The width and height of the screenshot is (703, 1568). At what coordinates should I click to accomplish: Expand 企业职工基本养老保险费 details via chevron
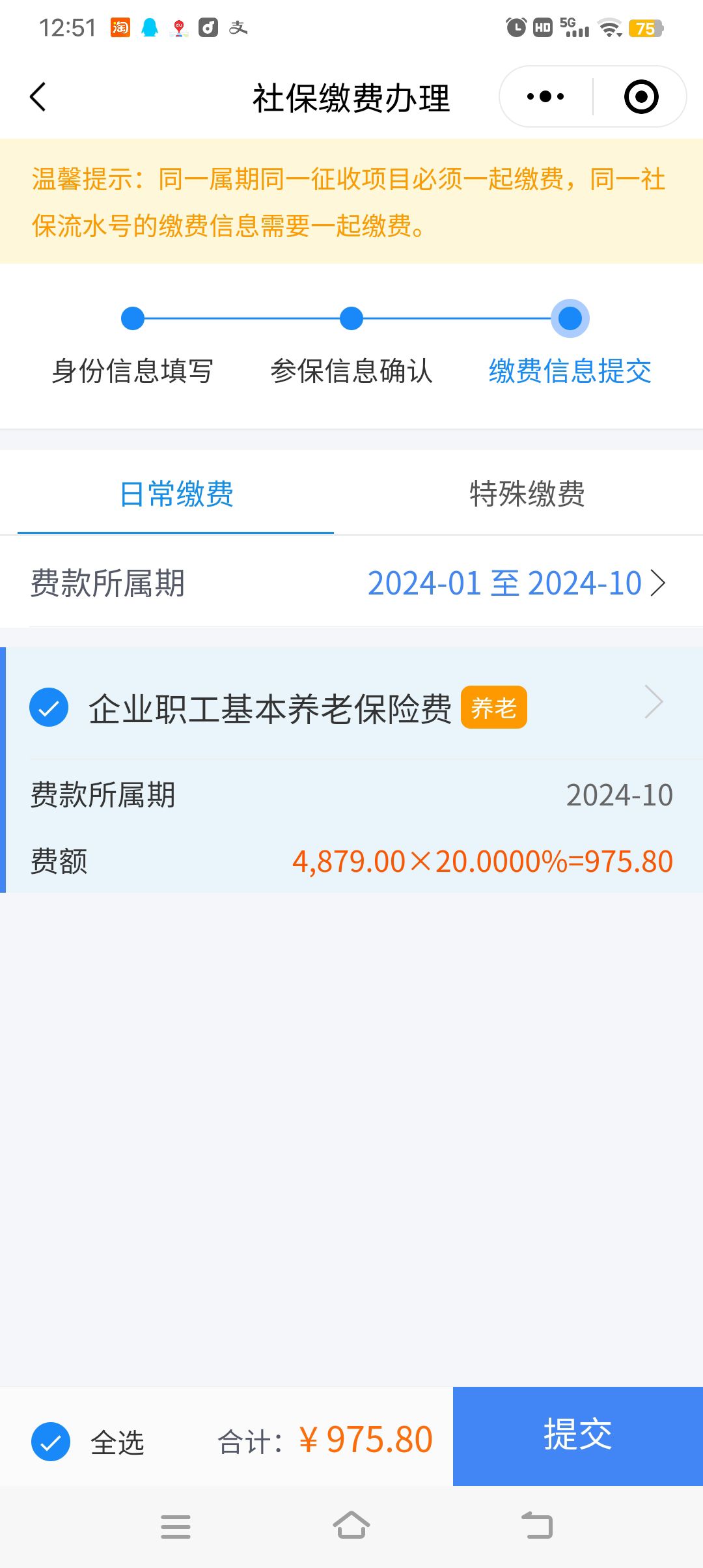point(654,702)
